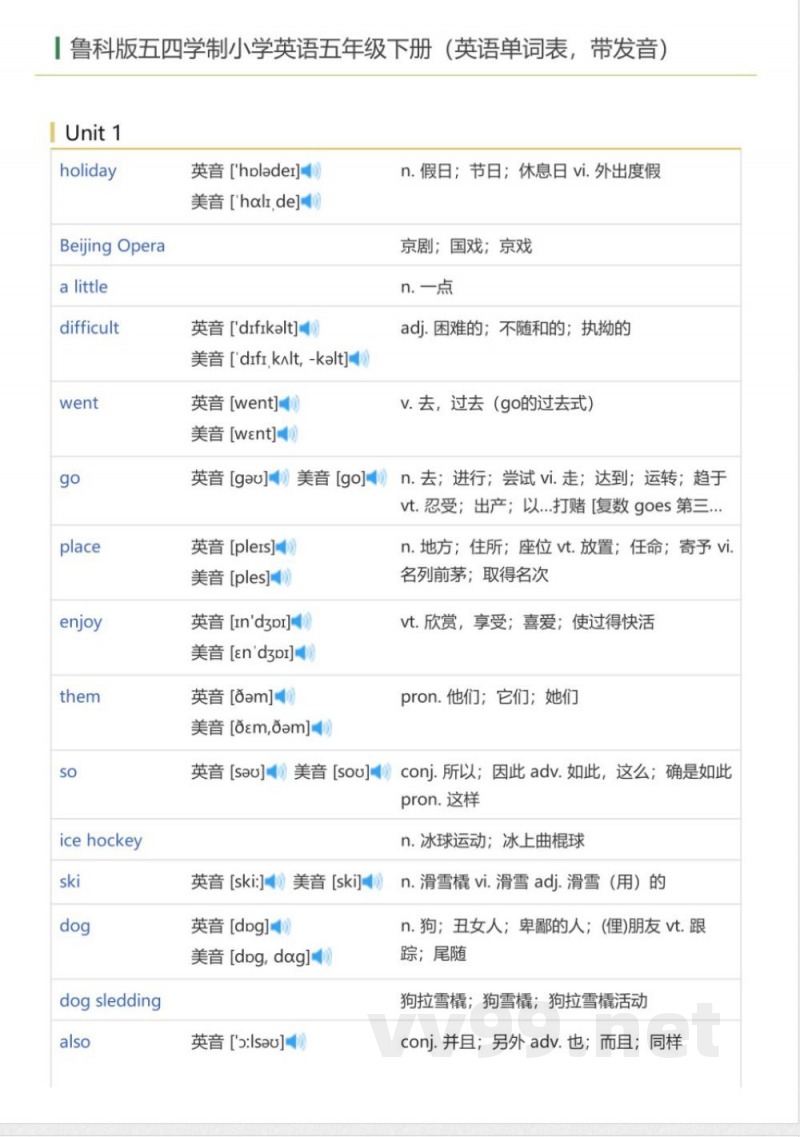Open the "Beijing Opera" entry
Screen dimensions: 800x1137
(x=112, y=245)
